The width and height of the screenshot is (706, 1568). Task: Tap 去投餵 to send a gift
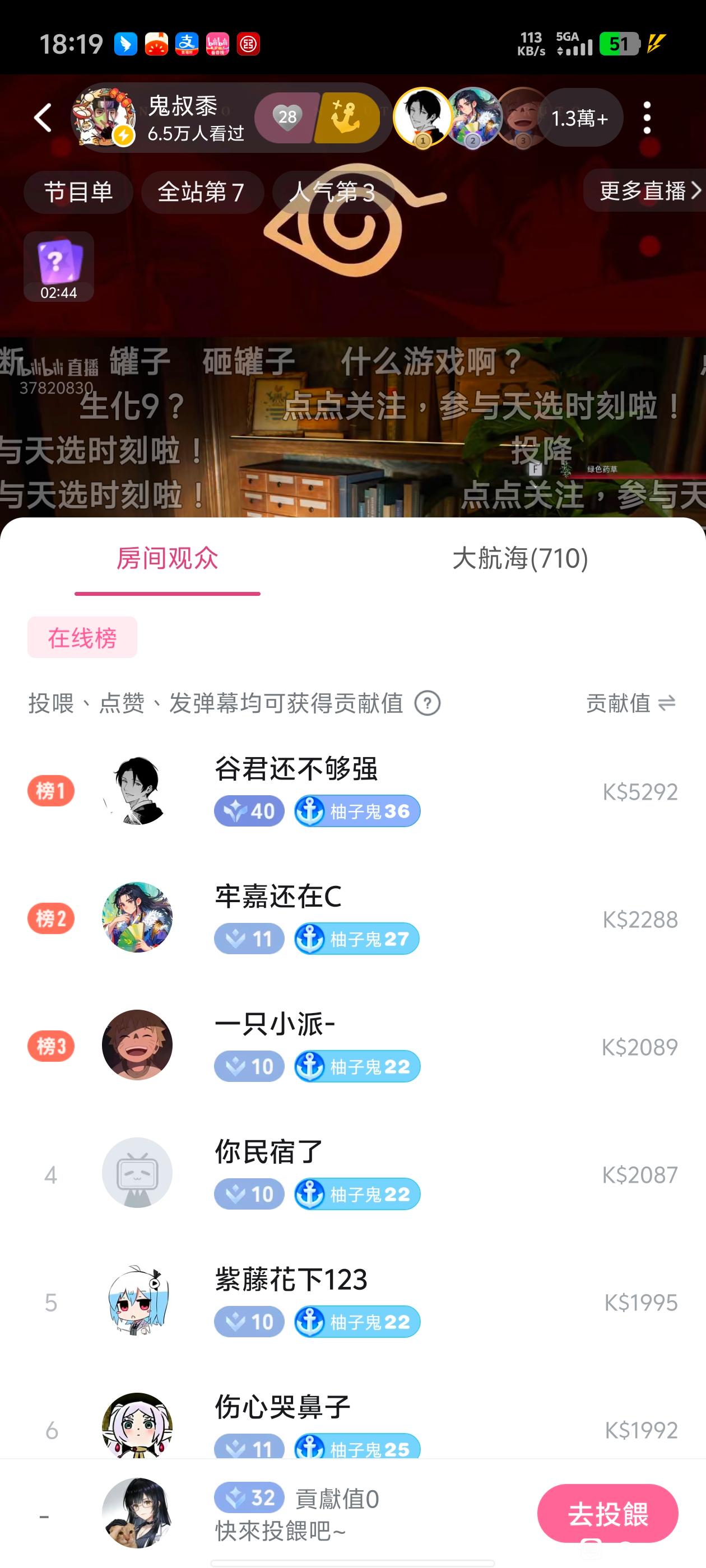click(607, 1513)
